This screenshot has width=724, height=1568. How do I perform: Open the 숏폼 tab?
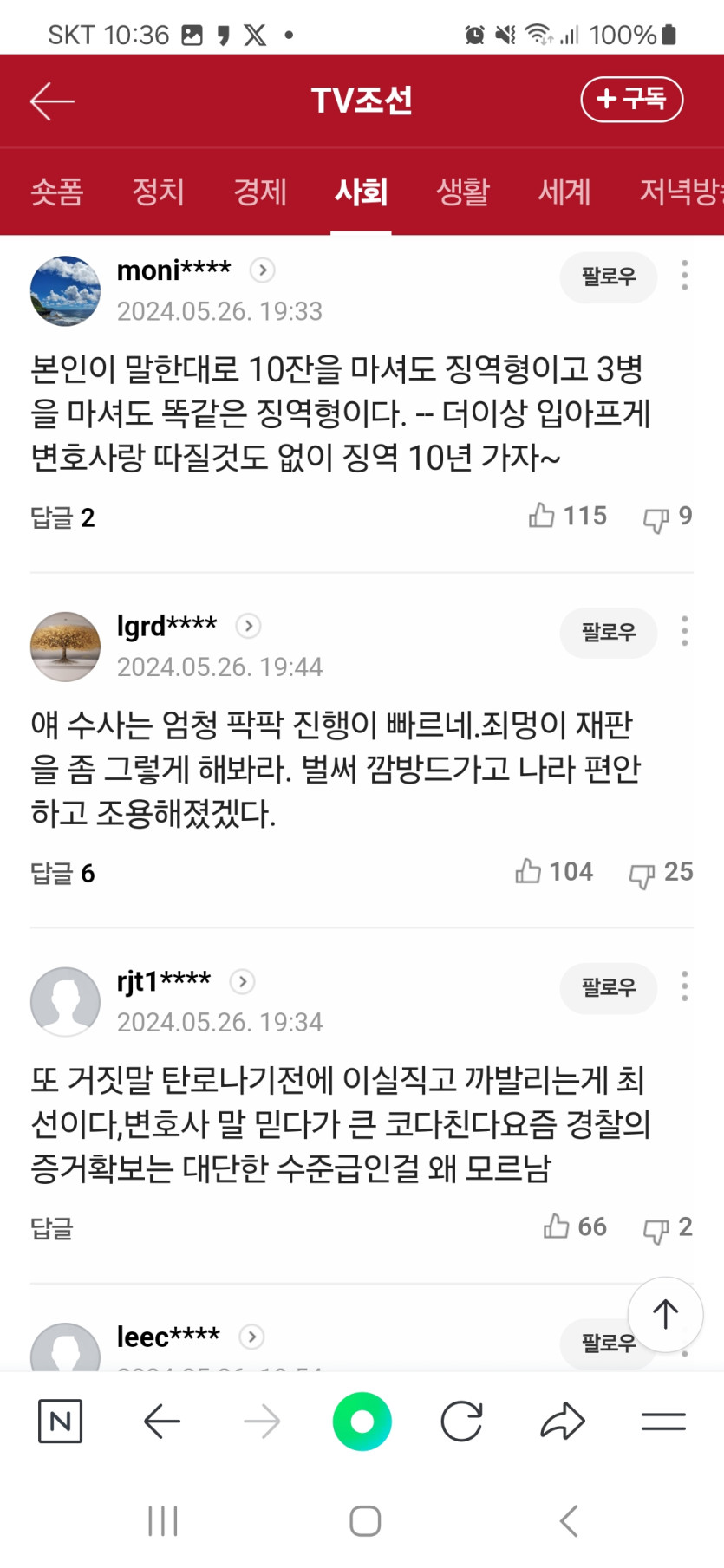(x=56, y=192)
